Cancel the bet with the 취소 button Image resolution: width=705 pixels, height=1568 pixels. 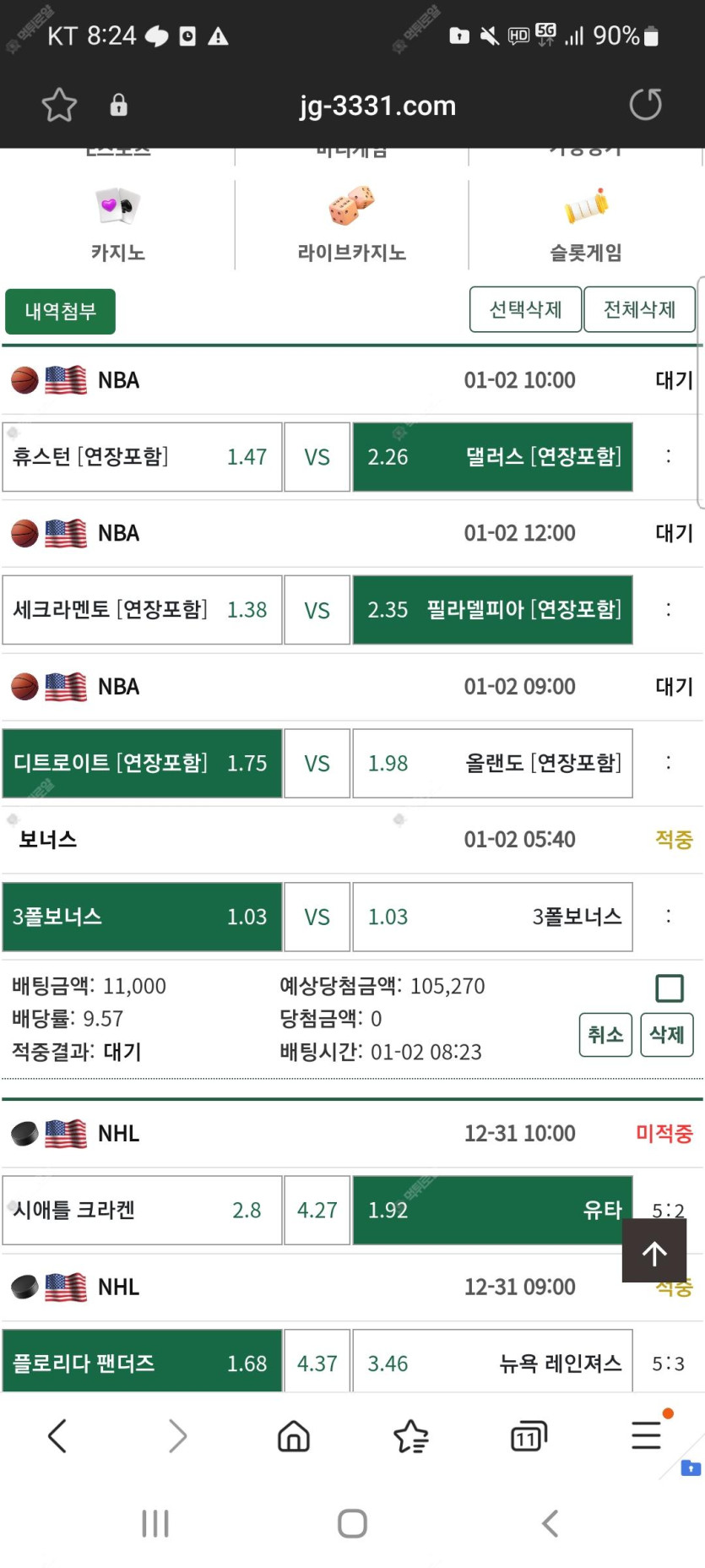point(605,1035)
